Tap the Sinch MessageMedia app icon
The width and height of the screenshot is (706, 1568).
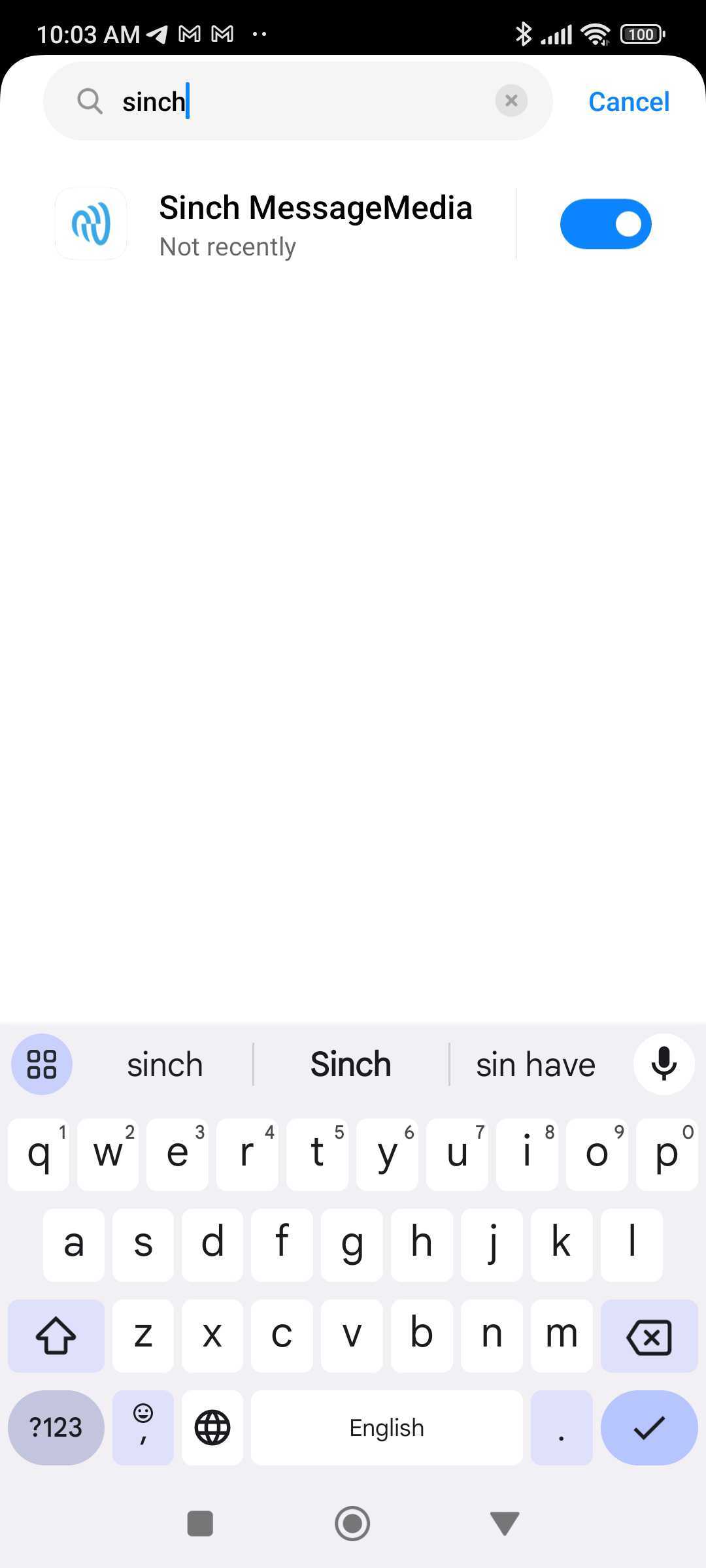pyautogui.click(x=91, y=223)
